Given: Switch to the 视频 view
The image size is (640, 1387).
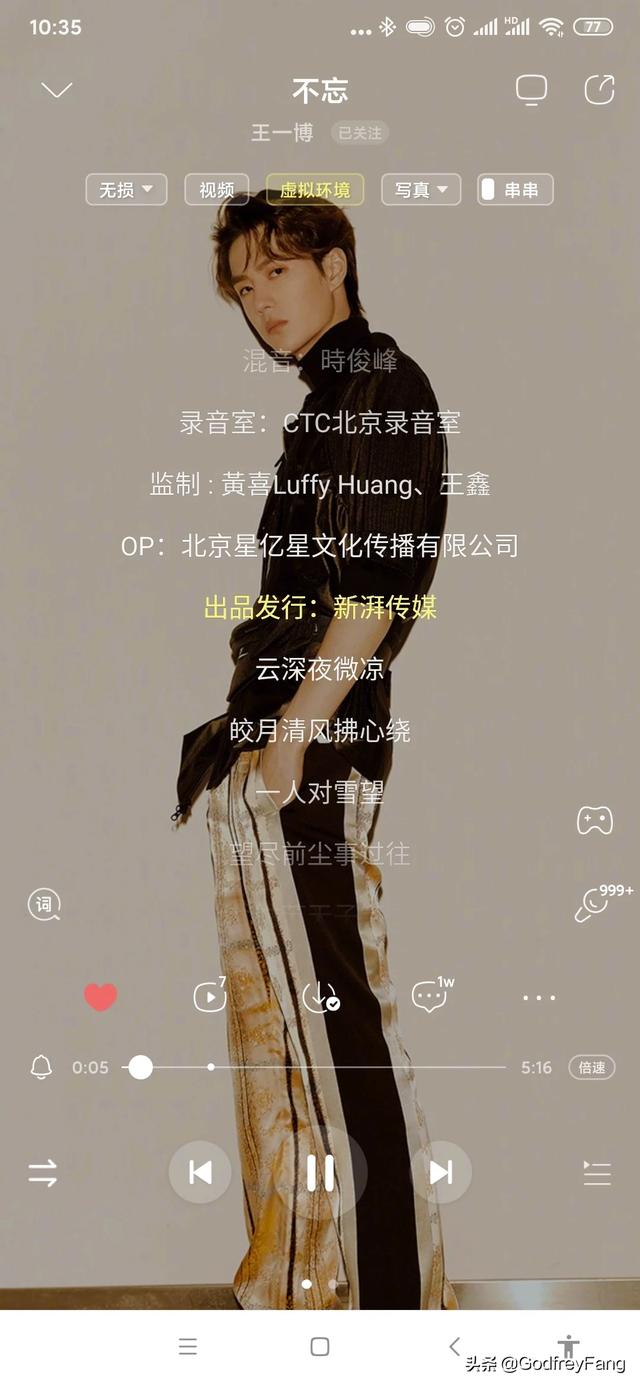Looking at the screenshot, I should (x=217, y=189).
